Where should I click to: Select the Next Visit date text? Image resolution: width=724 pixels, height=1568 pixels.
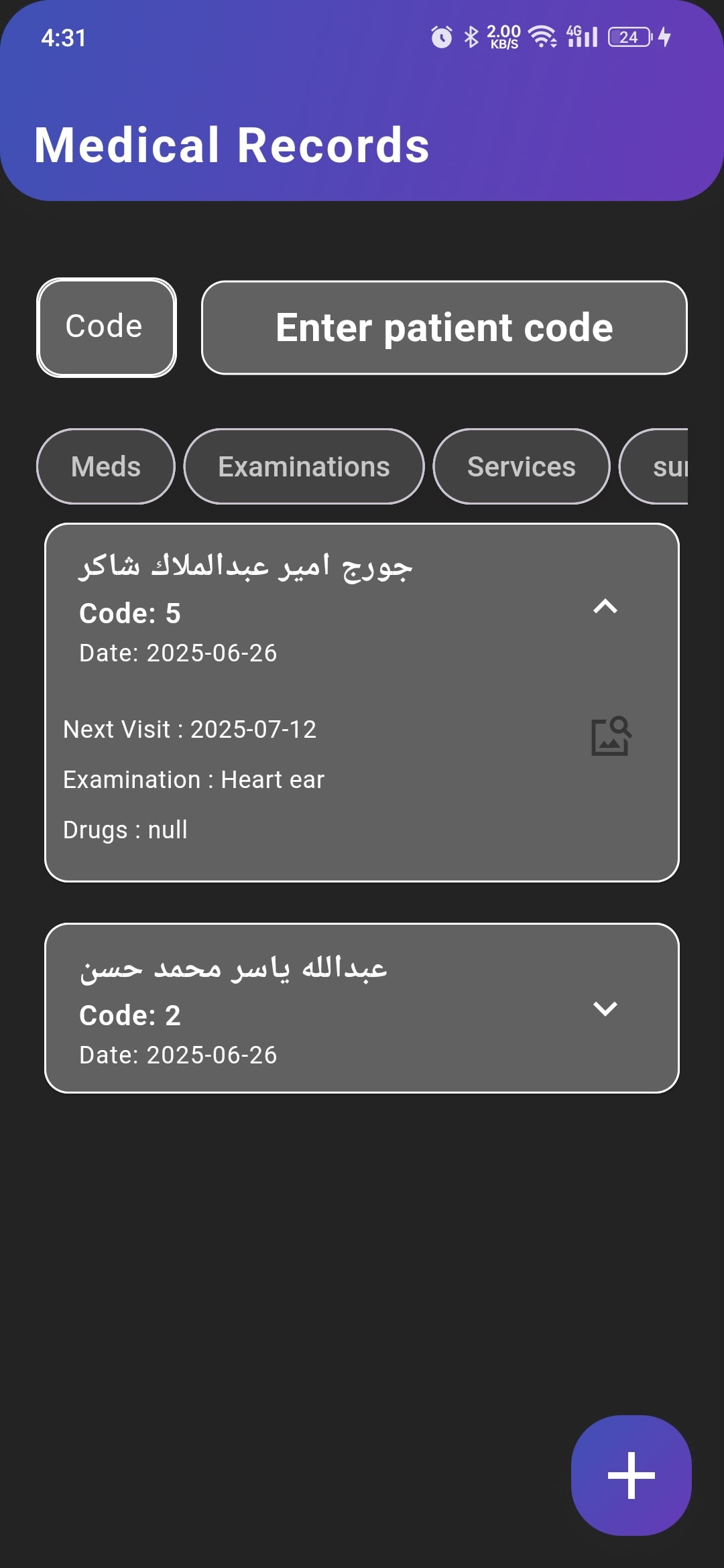pos(190,728)
